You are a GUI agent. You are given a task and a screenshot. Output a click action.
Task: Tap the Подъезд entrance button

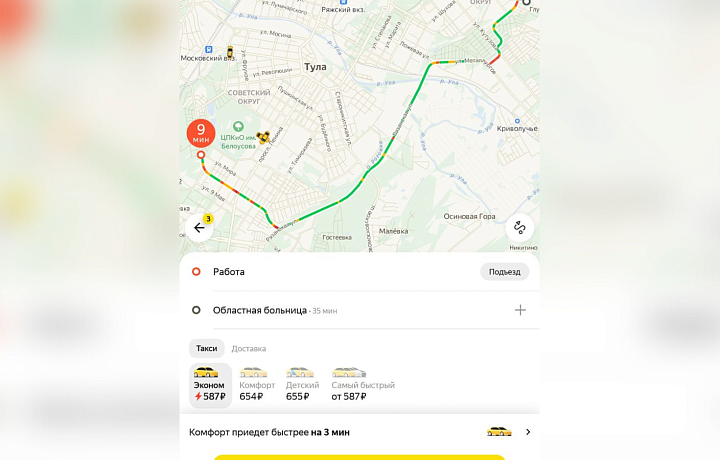504,272
